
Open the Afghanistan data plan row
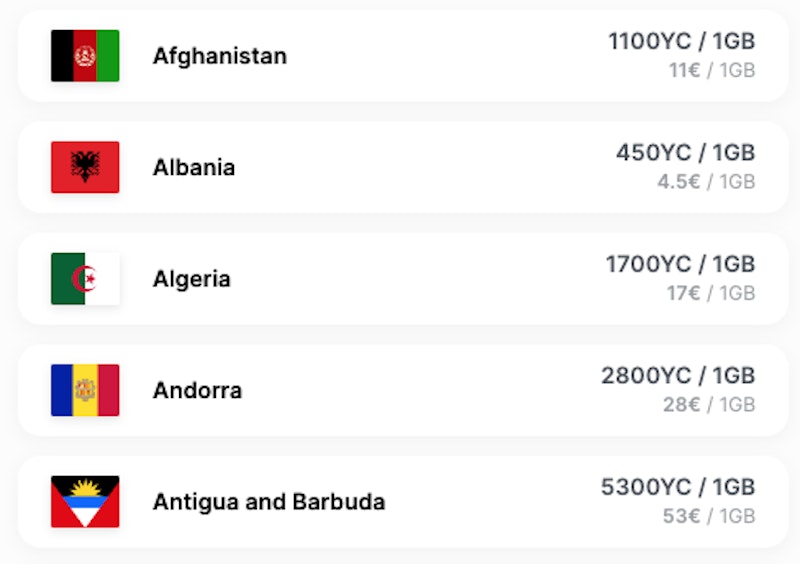point(400,56)
